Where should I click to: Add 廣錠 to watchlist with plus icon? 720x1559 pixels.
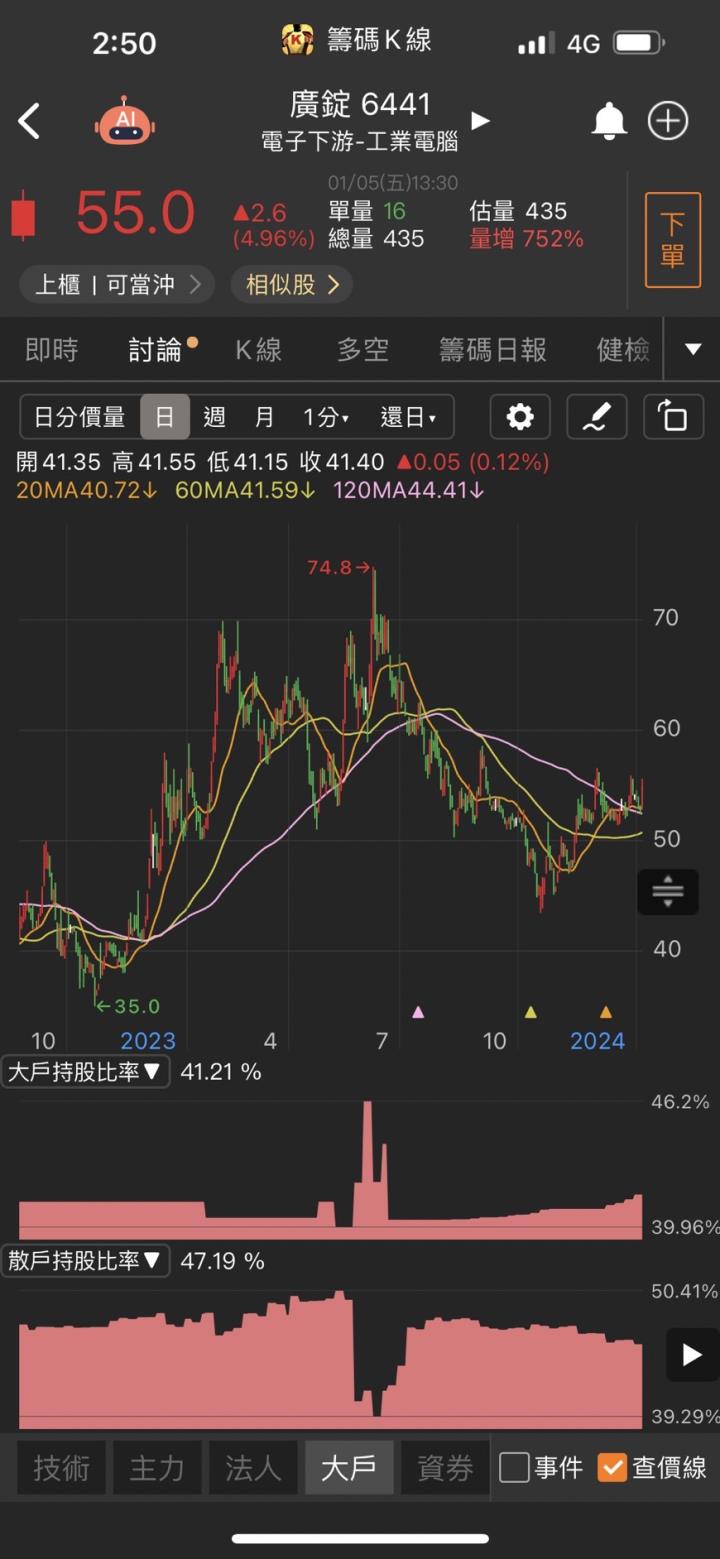[x=668, y=122]
